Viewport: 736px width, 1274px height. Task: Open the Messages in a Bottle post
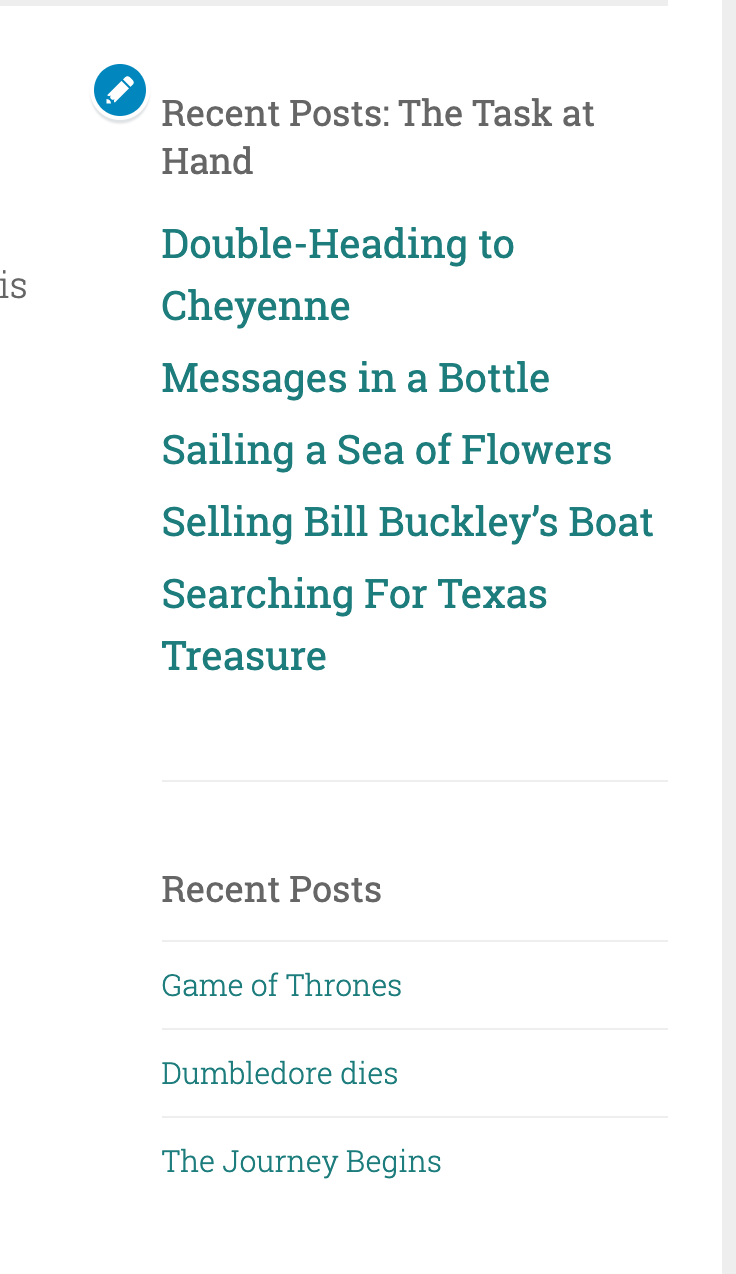point(356,378)
